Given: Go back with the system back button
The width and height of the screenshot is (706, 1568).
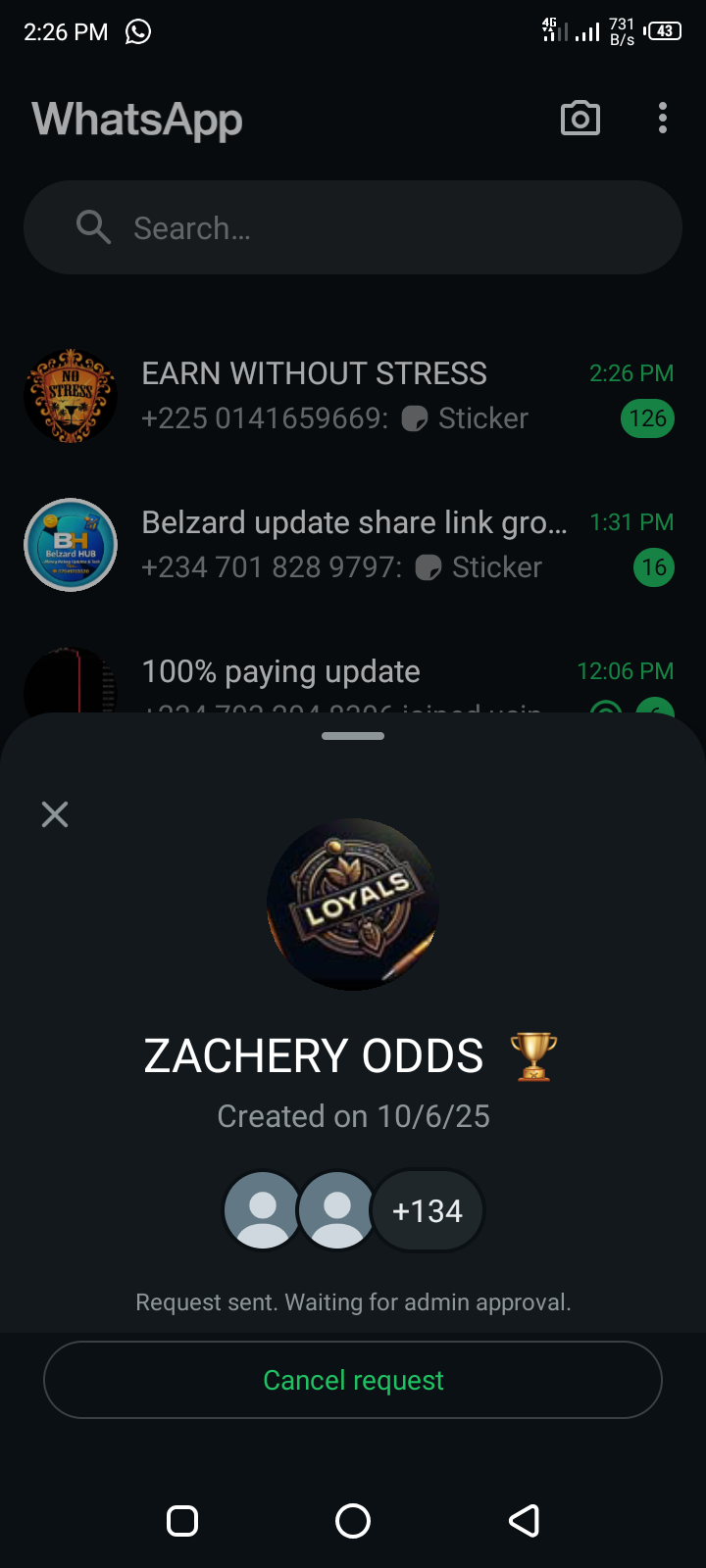Looking at the screenshot, I should point(524,1521).
